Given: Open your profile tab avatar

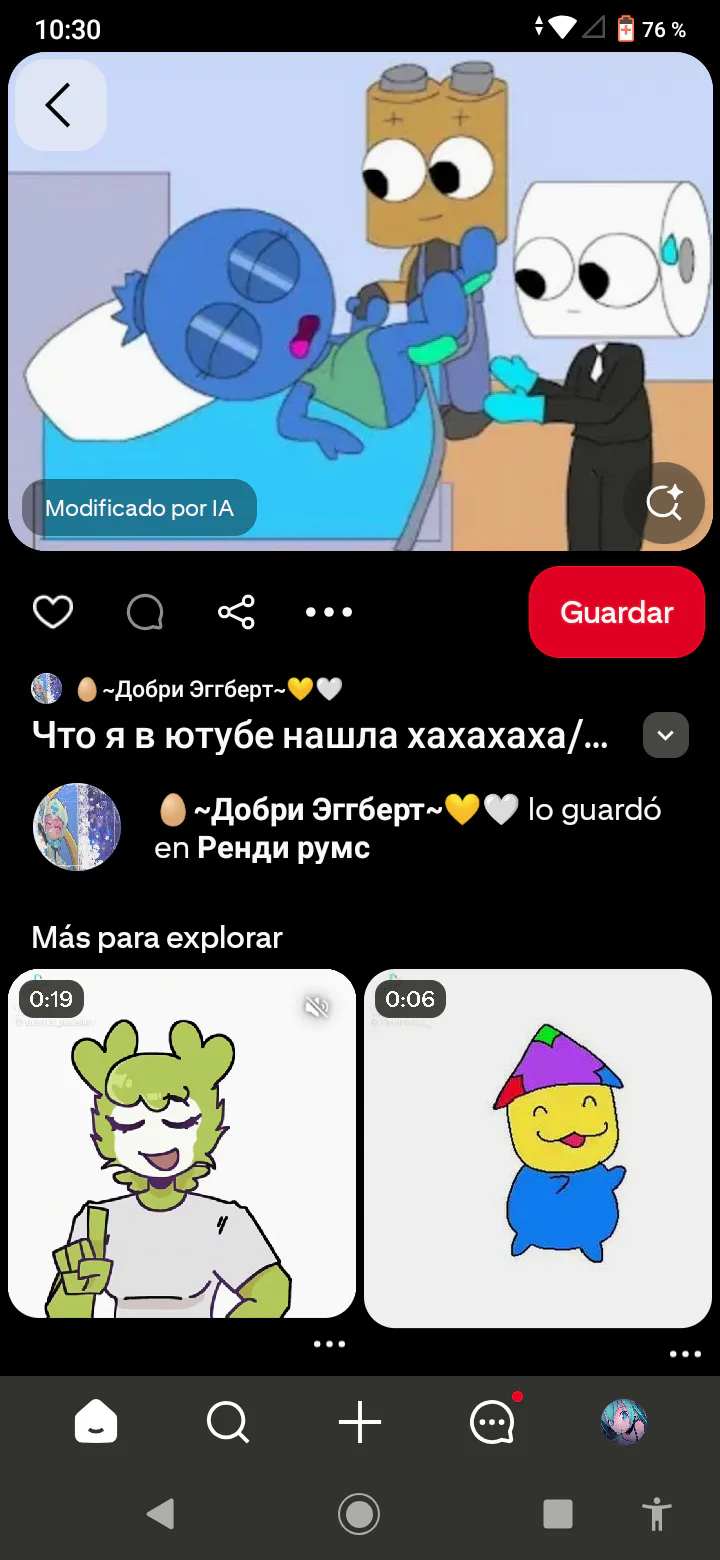Looking at the screenshot, I should pyautogui.click(x=624, y=1421).
